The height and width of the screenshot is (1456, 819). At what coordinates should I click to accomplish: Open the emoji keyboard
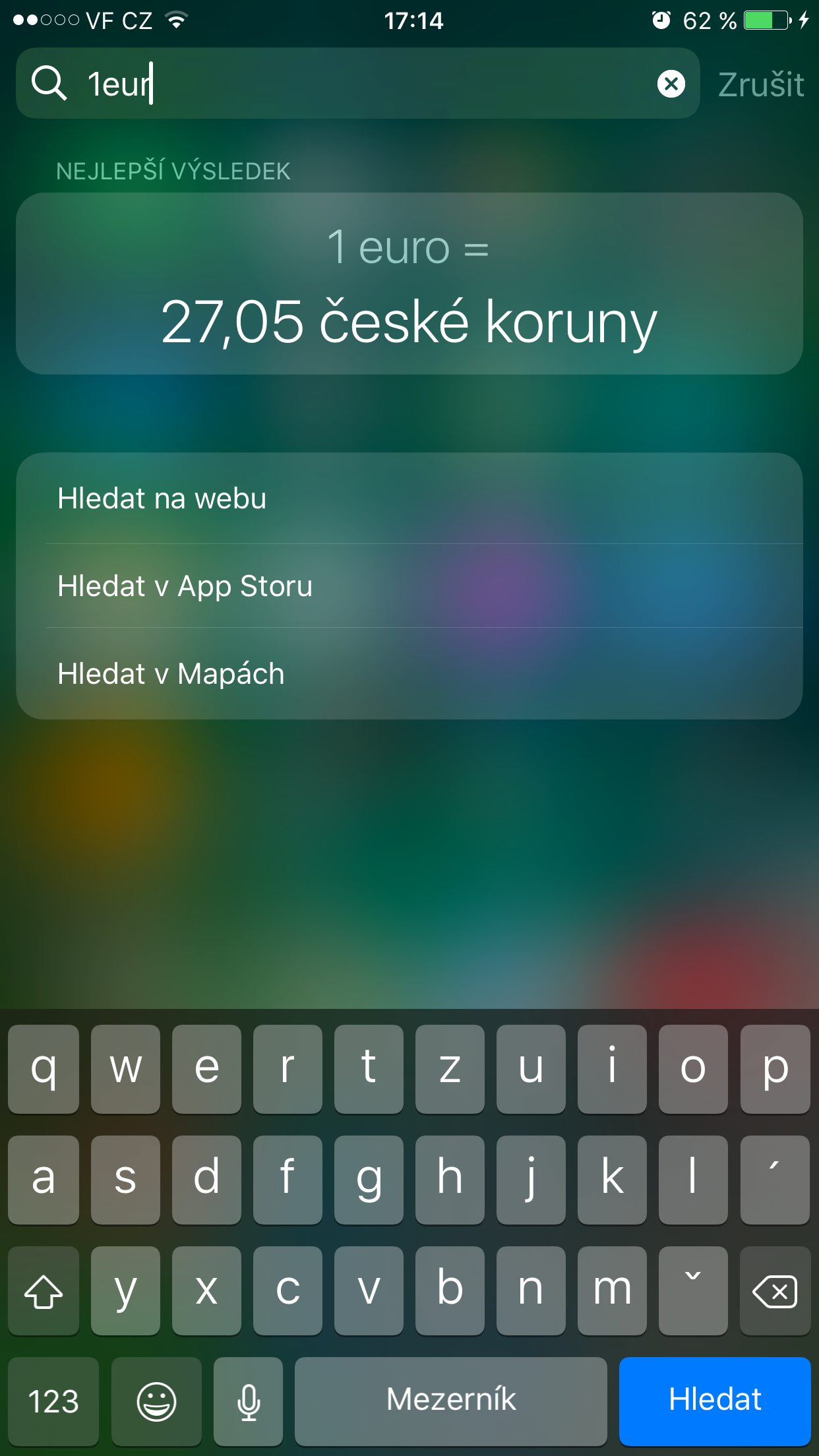click(156, 1400)
